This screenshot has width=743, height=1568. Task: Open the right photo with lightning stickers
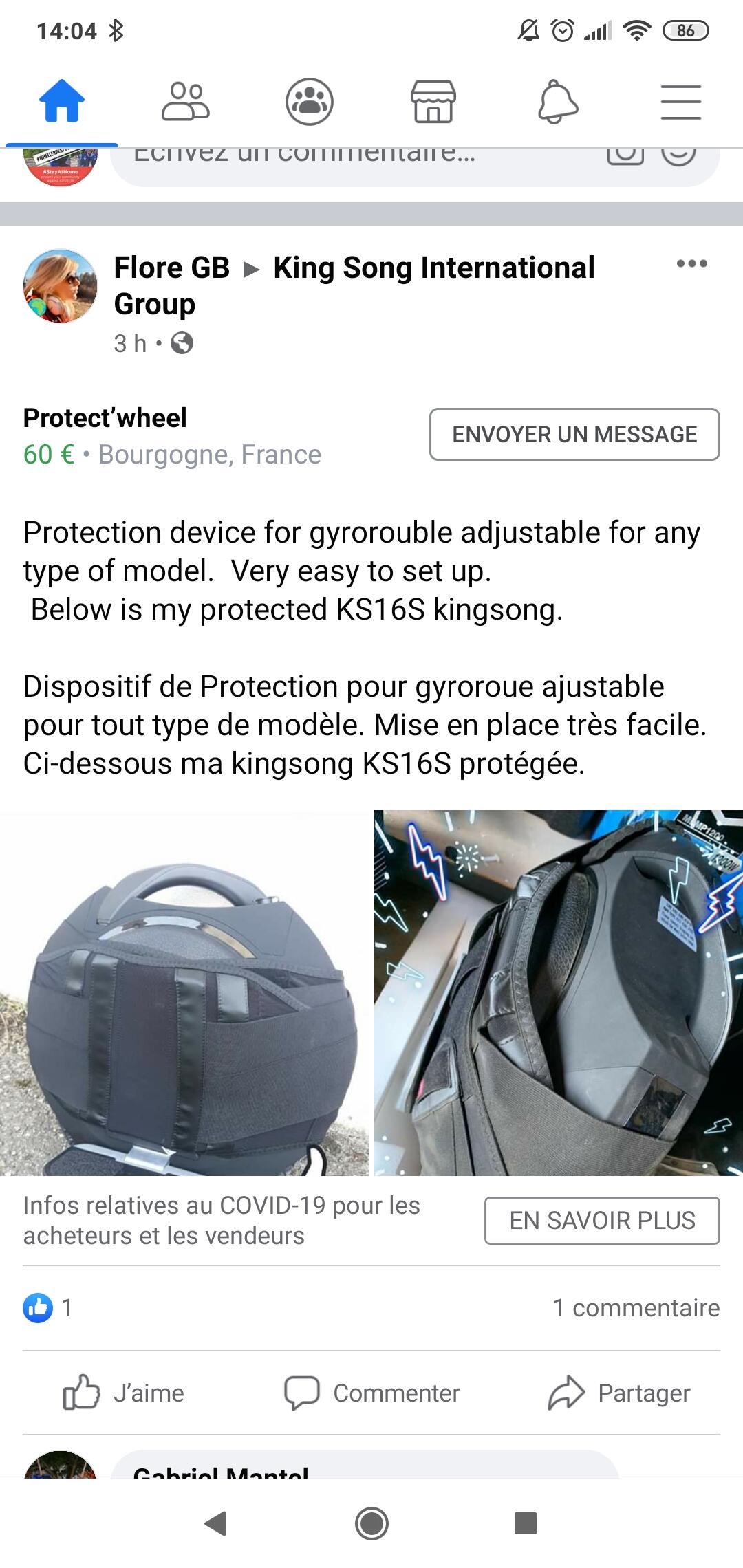point(559,993)
